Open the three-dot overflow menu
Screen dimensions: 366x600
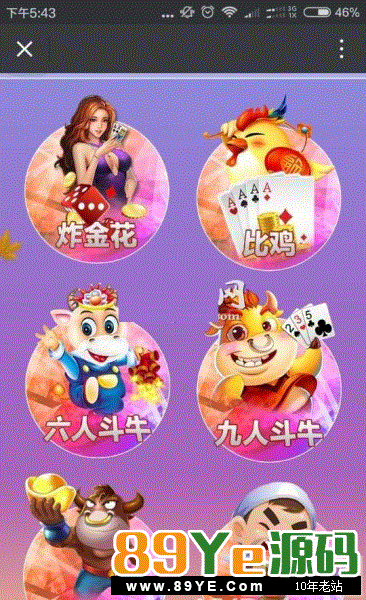click(x=341, y=49)
